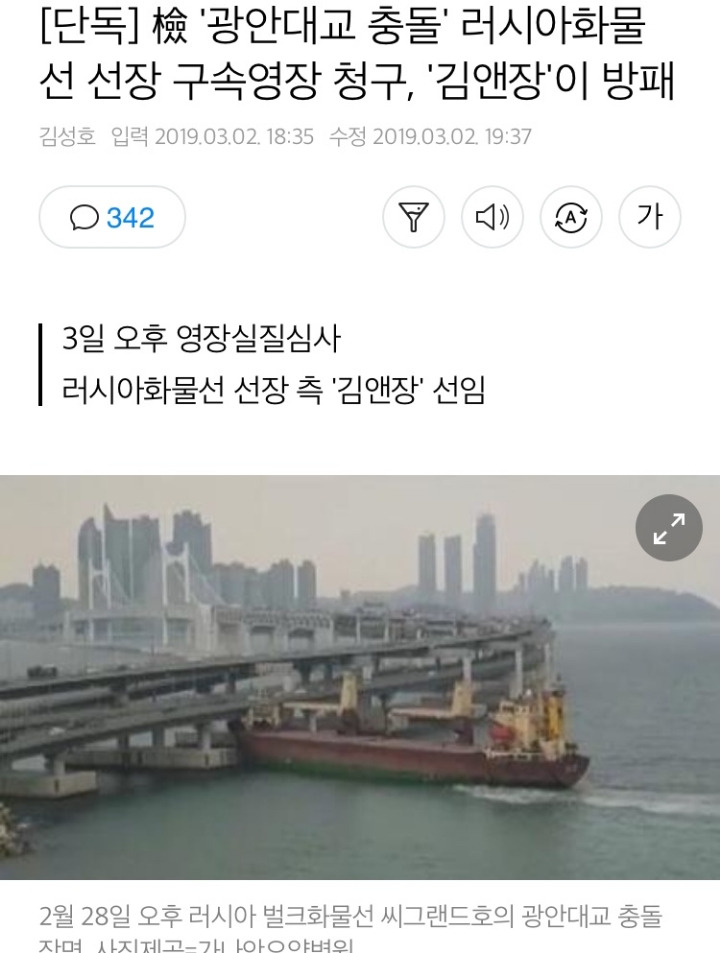This screenshot has height=953, width=720.
Task: Tap the filter funnel icon
Action: point(413,217)
